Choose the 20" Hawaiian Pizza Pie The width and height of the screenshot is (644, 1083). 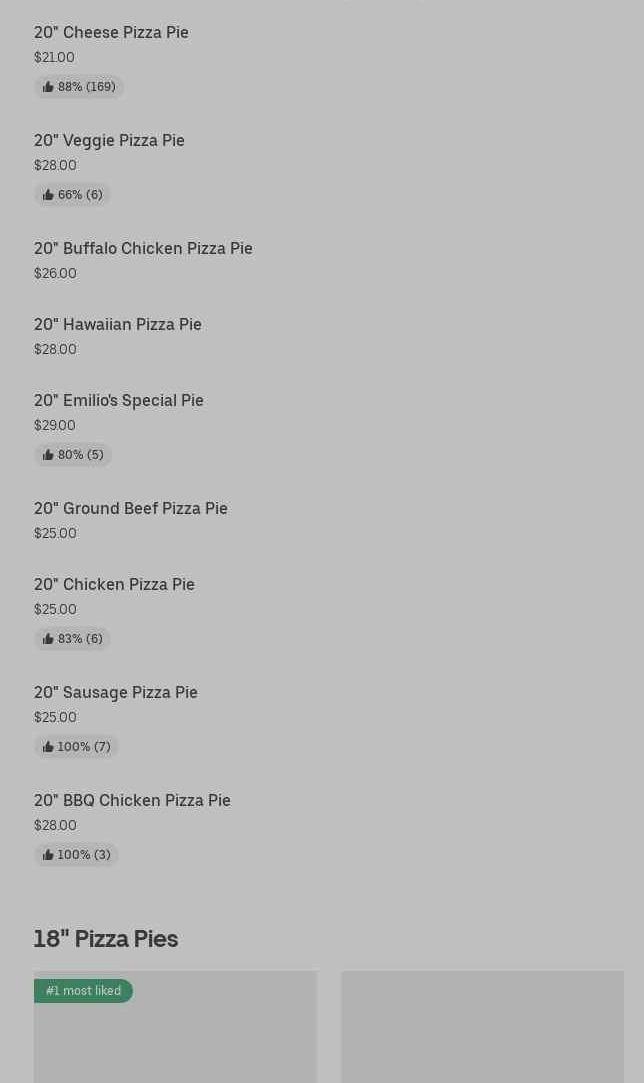coord(117,325)
